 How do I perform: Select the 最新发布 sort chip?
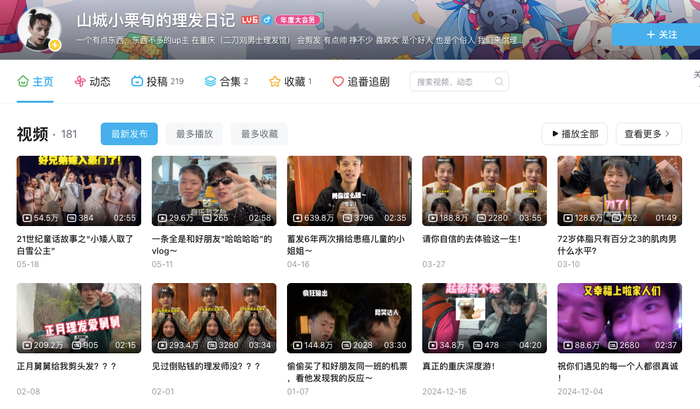coord(129,134)
